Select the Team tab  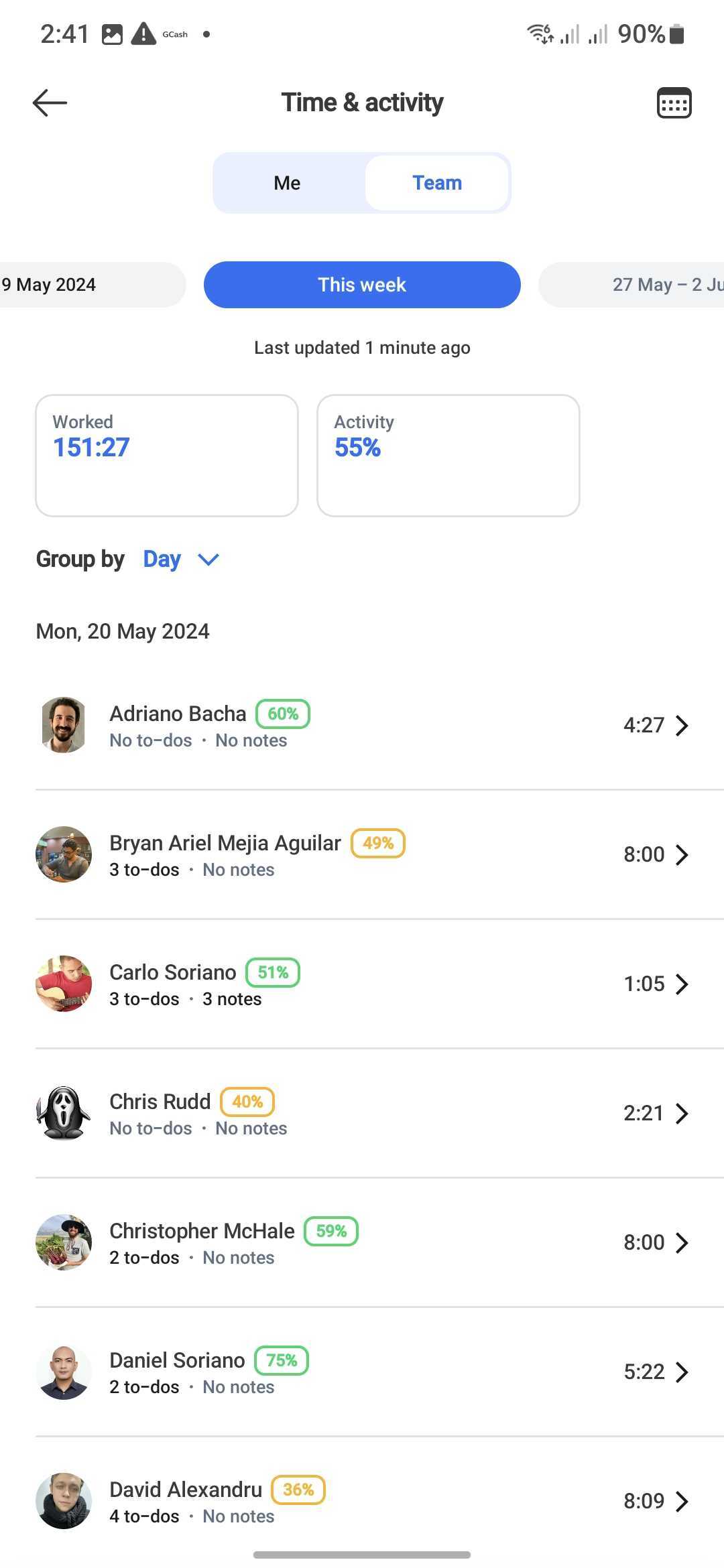click(436, 183)
